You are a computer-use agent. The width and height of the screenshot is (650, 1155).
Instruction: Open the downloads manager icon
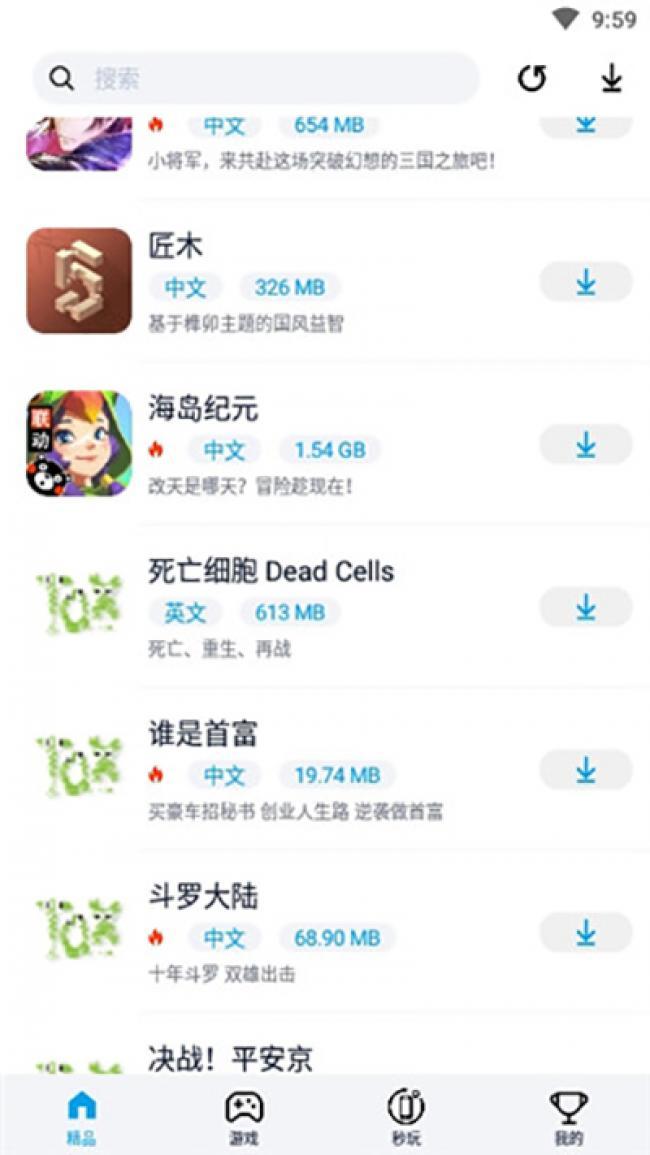tap(611, 79)
